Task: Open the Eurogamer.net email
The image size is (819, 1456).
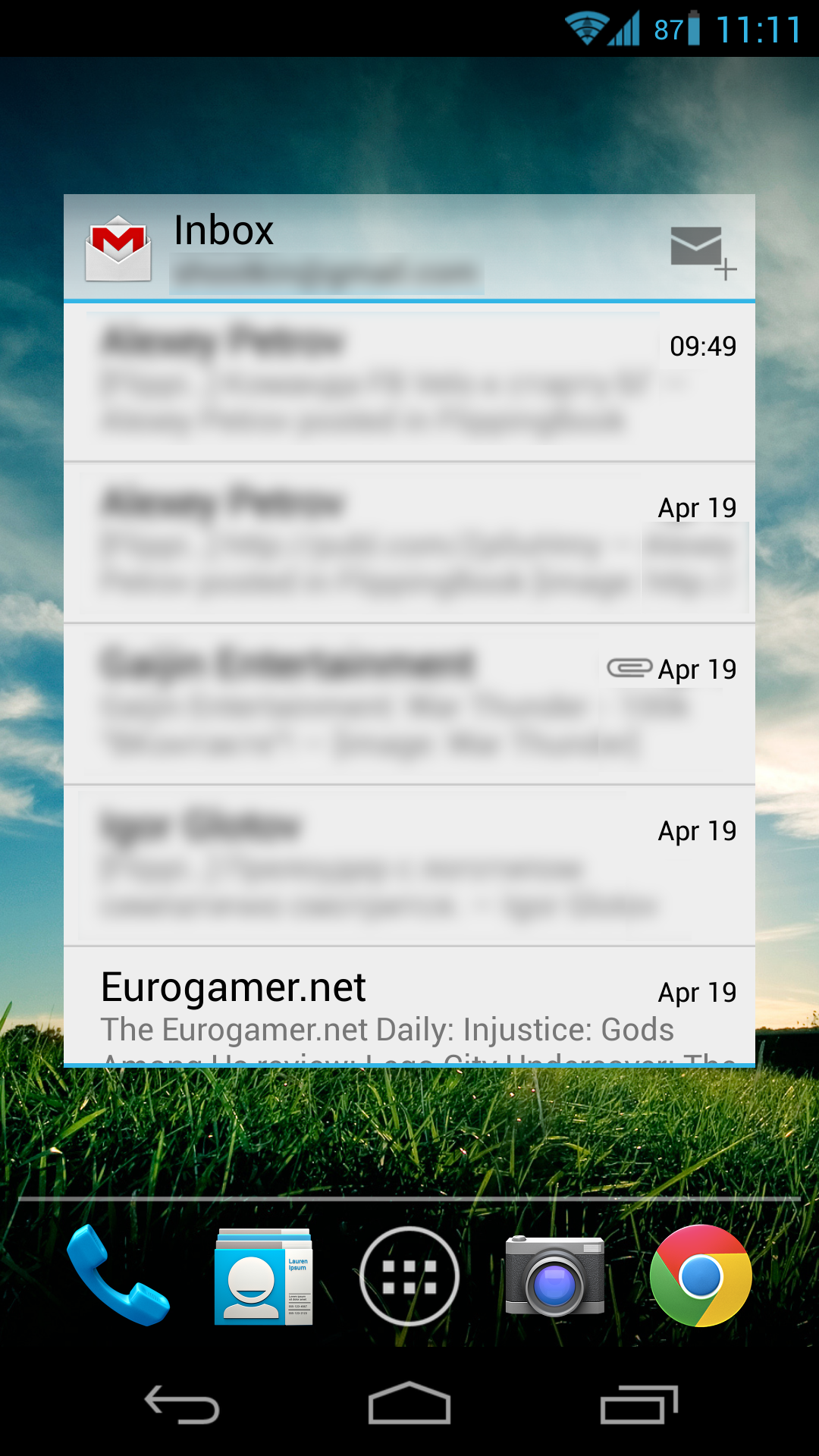Action: pos(409,1006)
